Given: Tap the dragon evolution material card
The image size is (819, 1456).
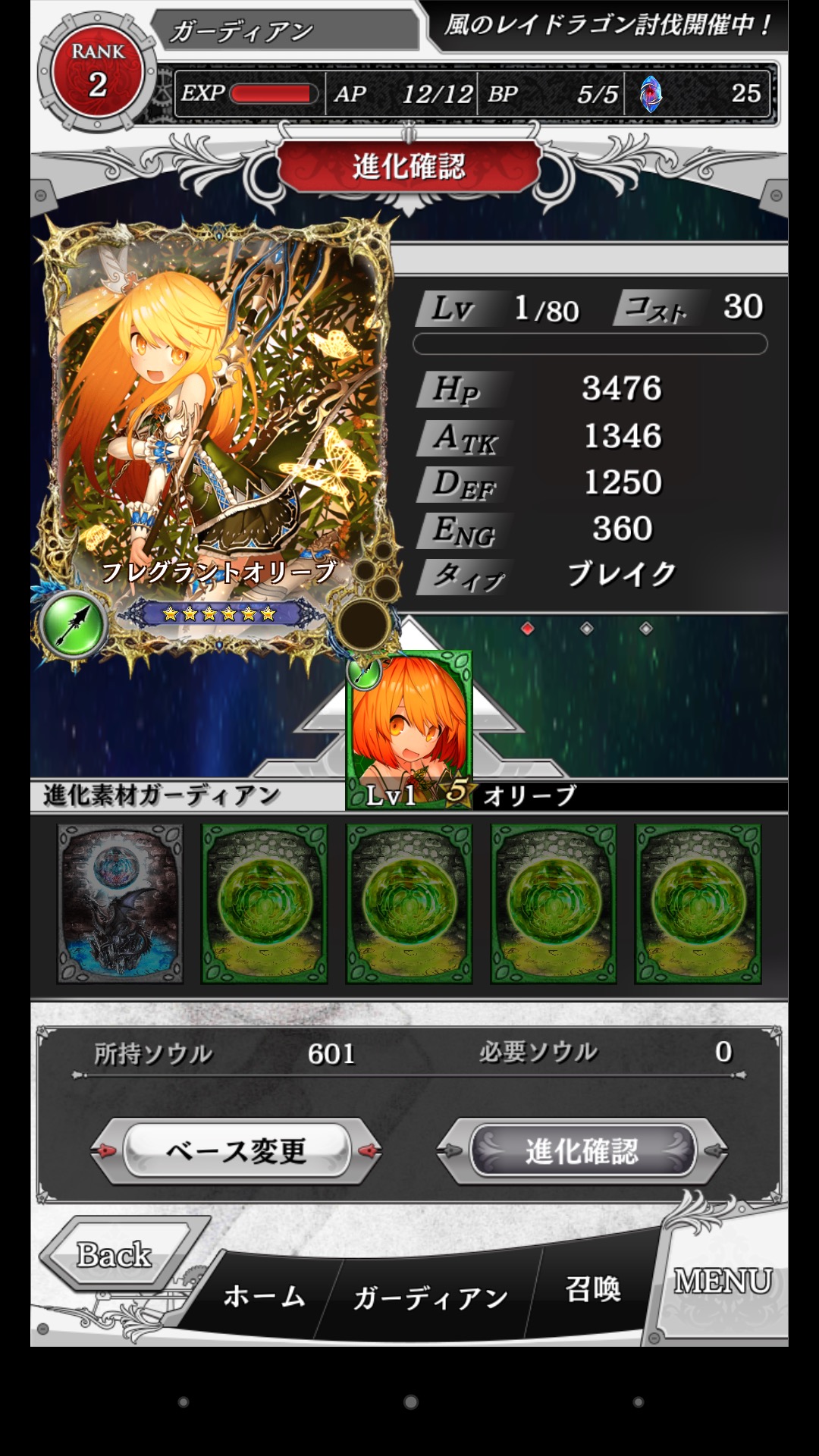Looking at the screenshot, I should click(x=120, y=904).
